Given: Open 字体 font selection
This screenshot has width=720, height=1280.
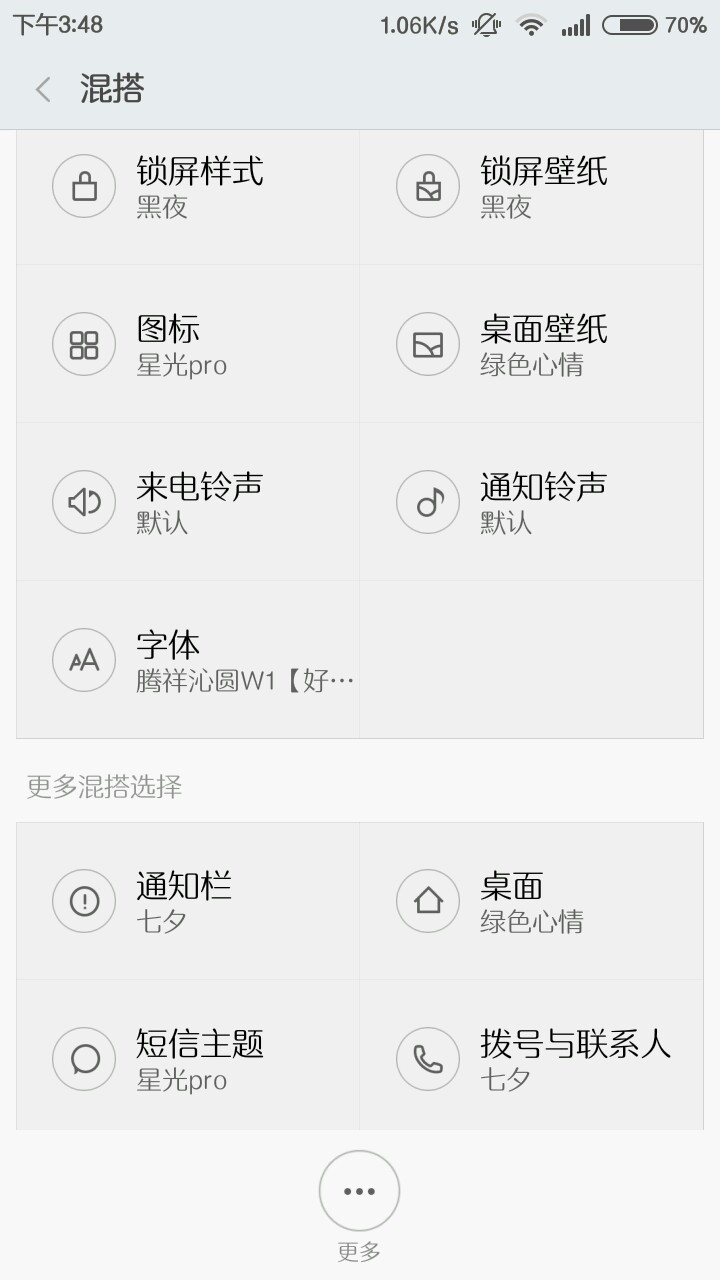Looking at the screenshot, I should click(188, 661).
